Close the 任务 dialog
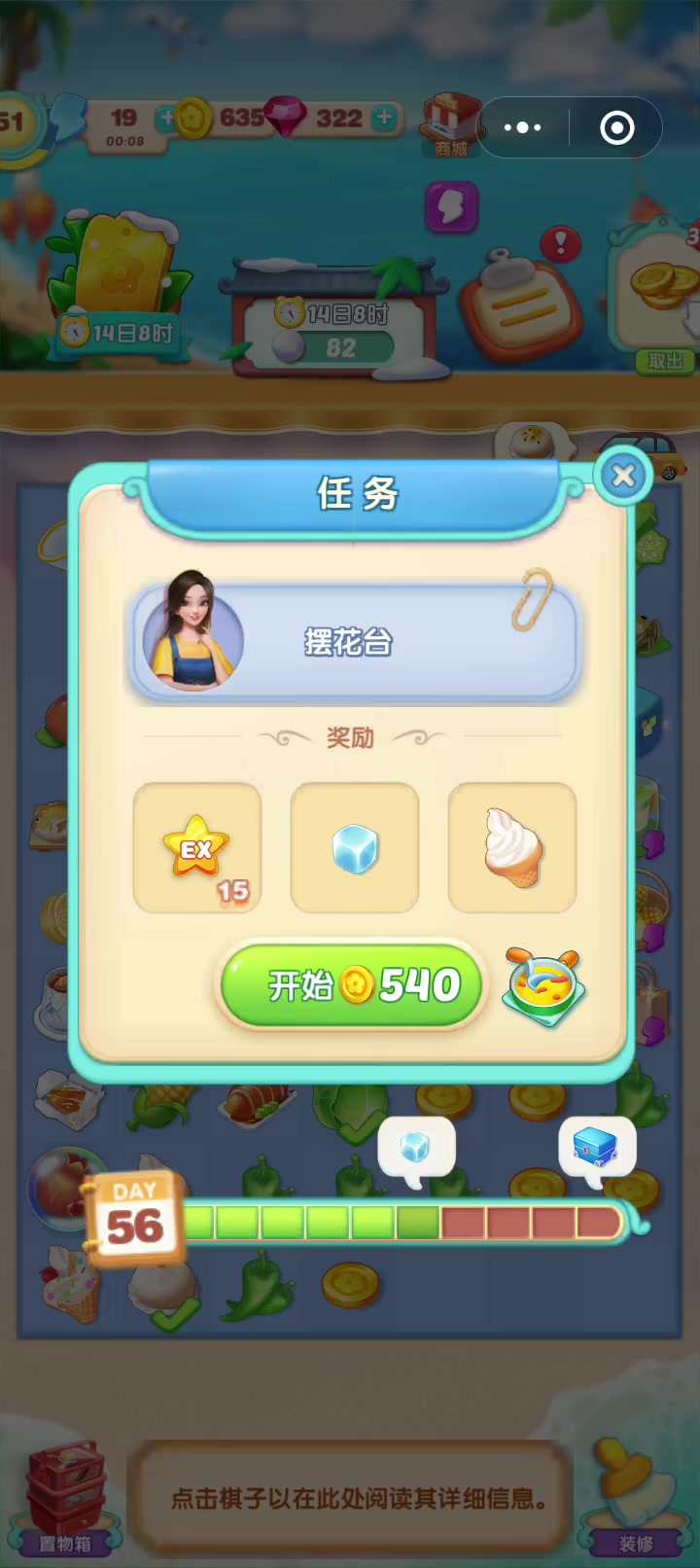This screenshot has height=1568, width=700. tap(623, 476)
